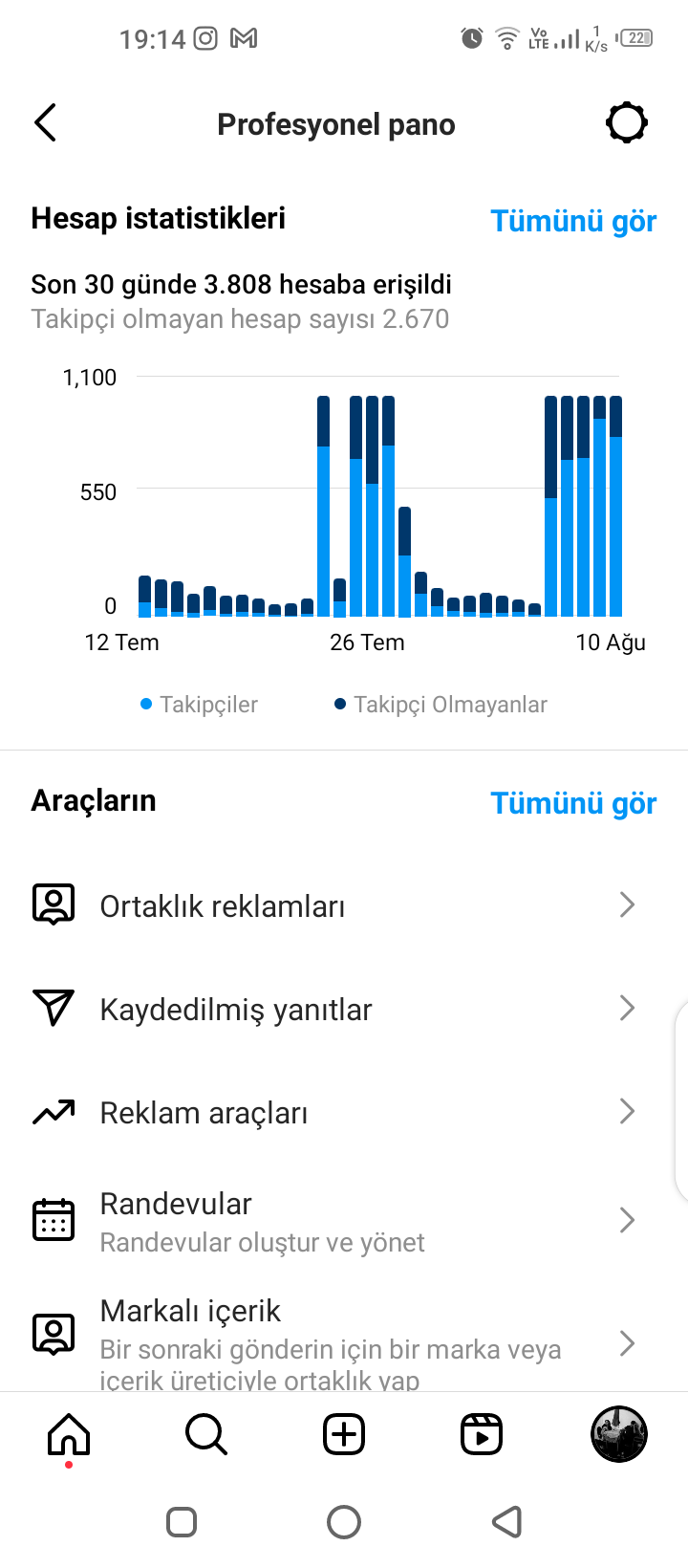This screenshot has width=688, height=1568.
Task: Tap the system back button
Action: coord(507,1521)
